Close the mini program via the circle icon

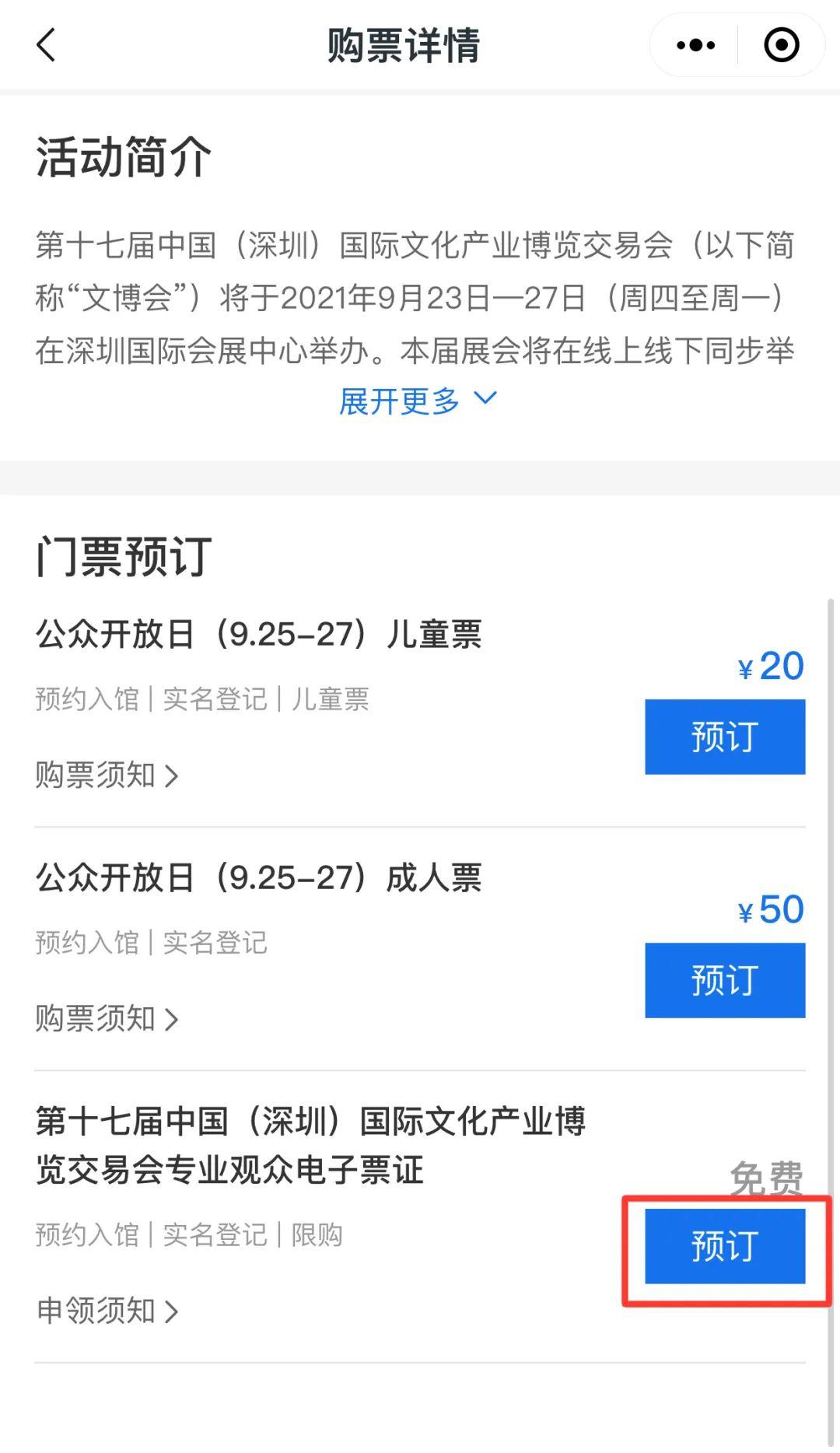click(781, 45)
